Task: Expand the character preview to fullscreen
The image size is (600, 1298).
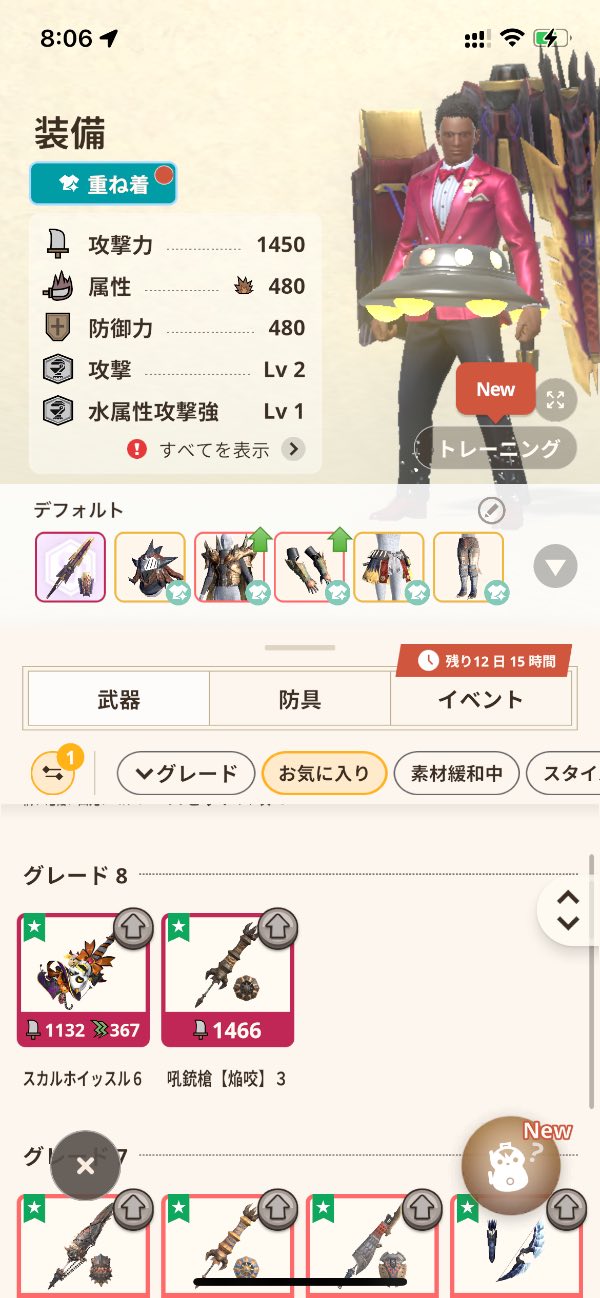Action: coord(555,400)
